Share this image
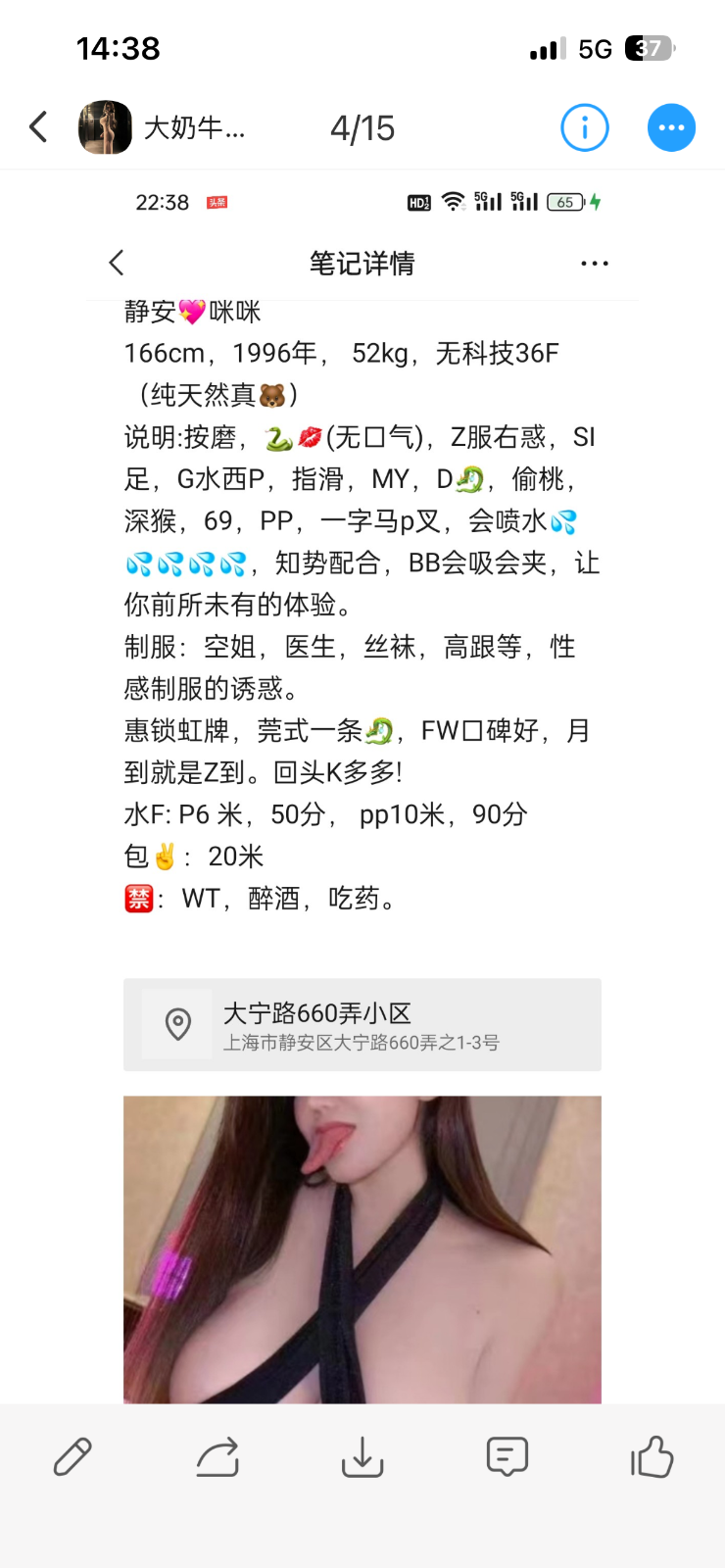725x1568 pixels. [217, 1457]
